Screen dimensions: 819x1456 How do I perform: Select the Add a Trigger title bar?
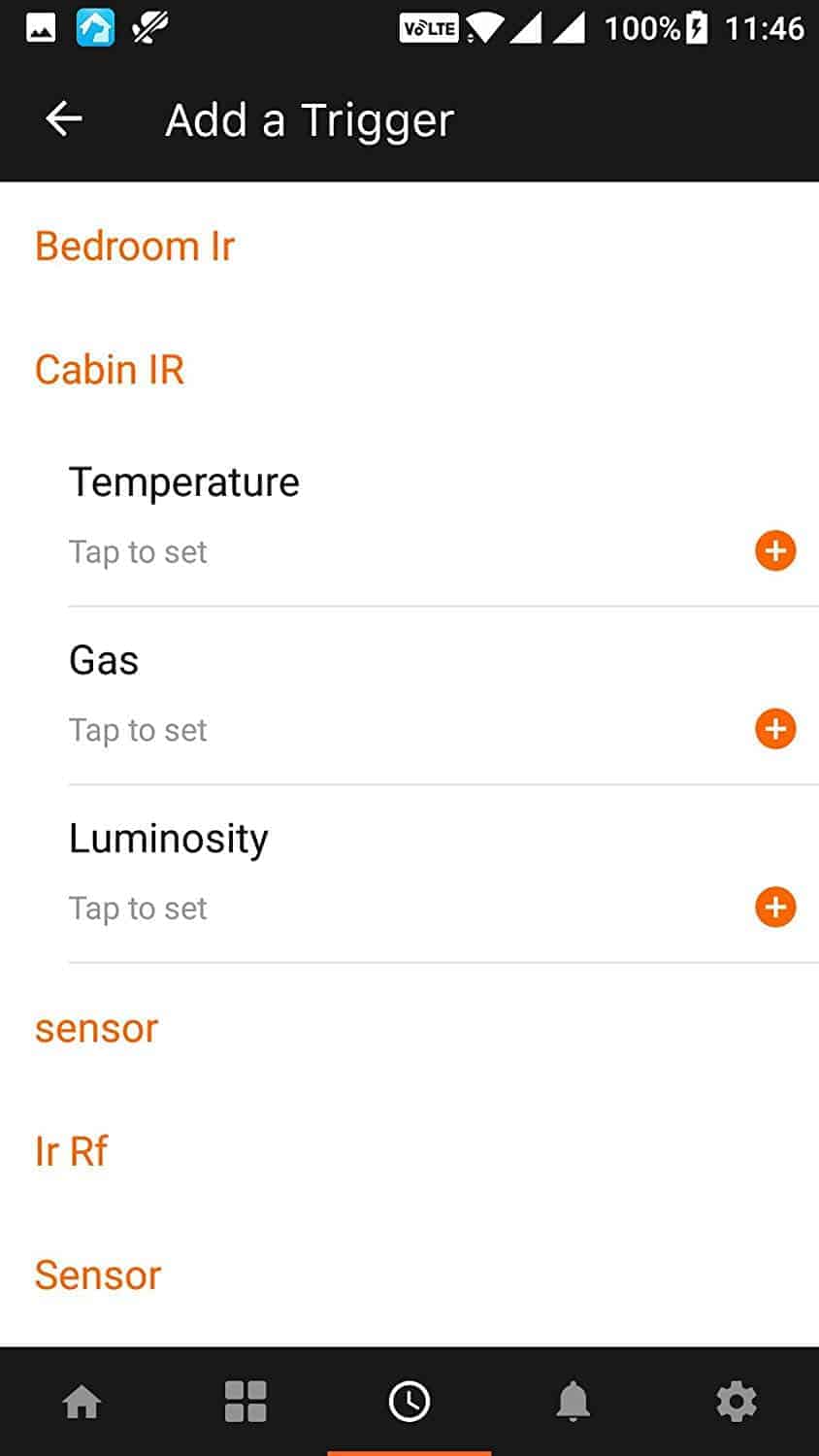(x=309, y=118)
